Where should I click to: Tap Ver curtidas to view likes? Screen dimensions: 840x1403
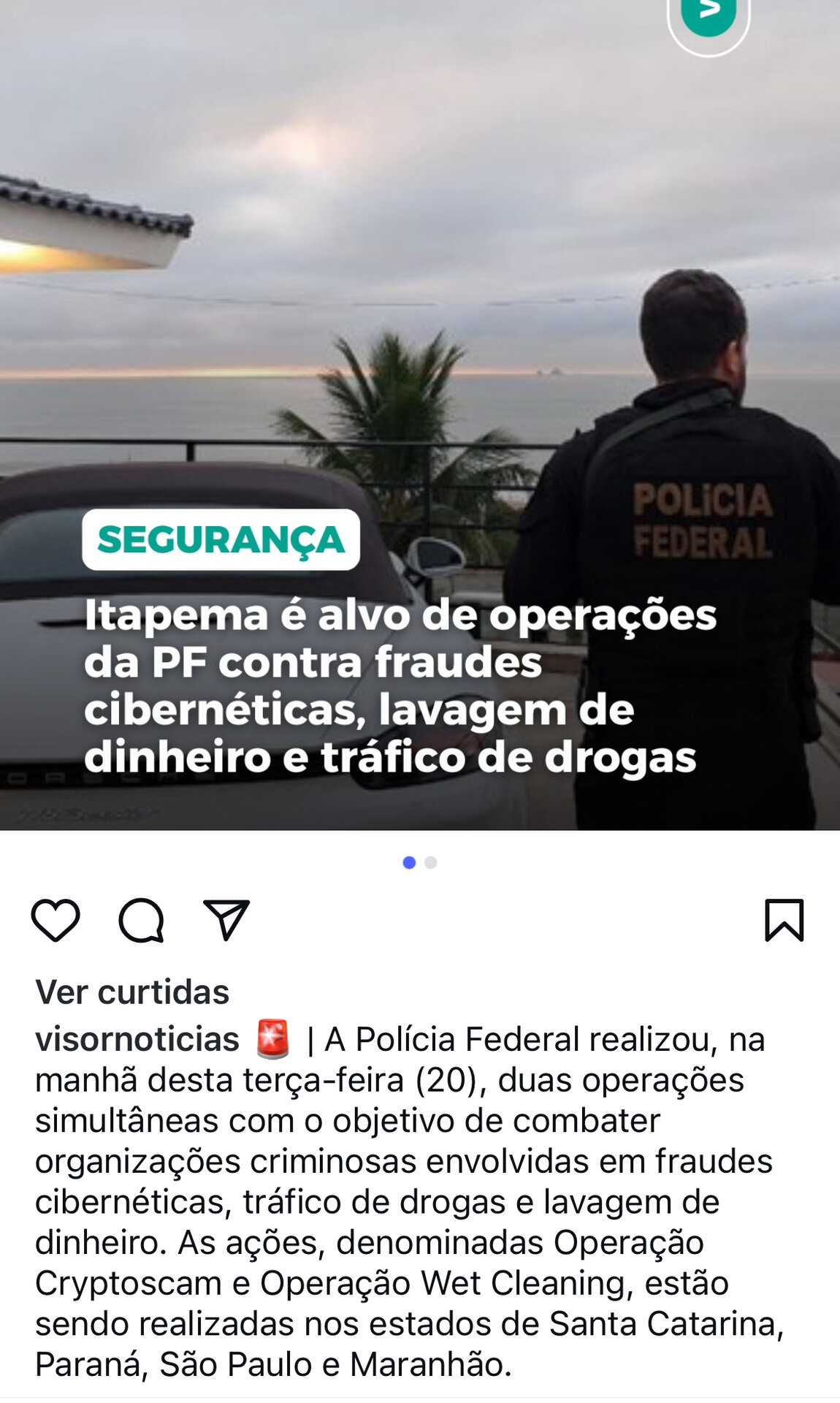pos(132,992)
